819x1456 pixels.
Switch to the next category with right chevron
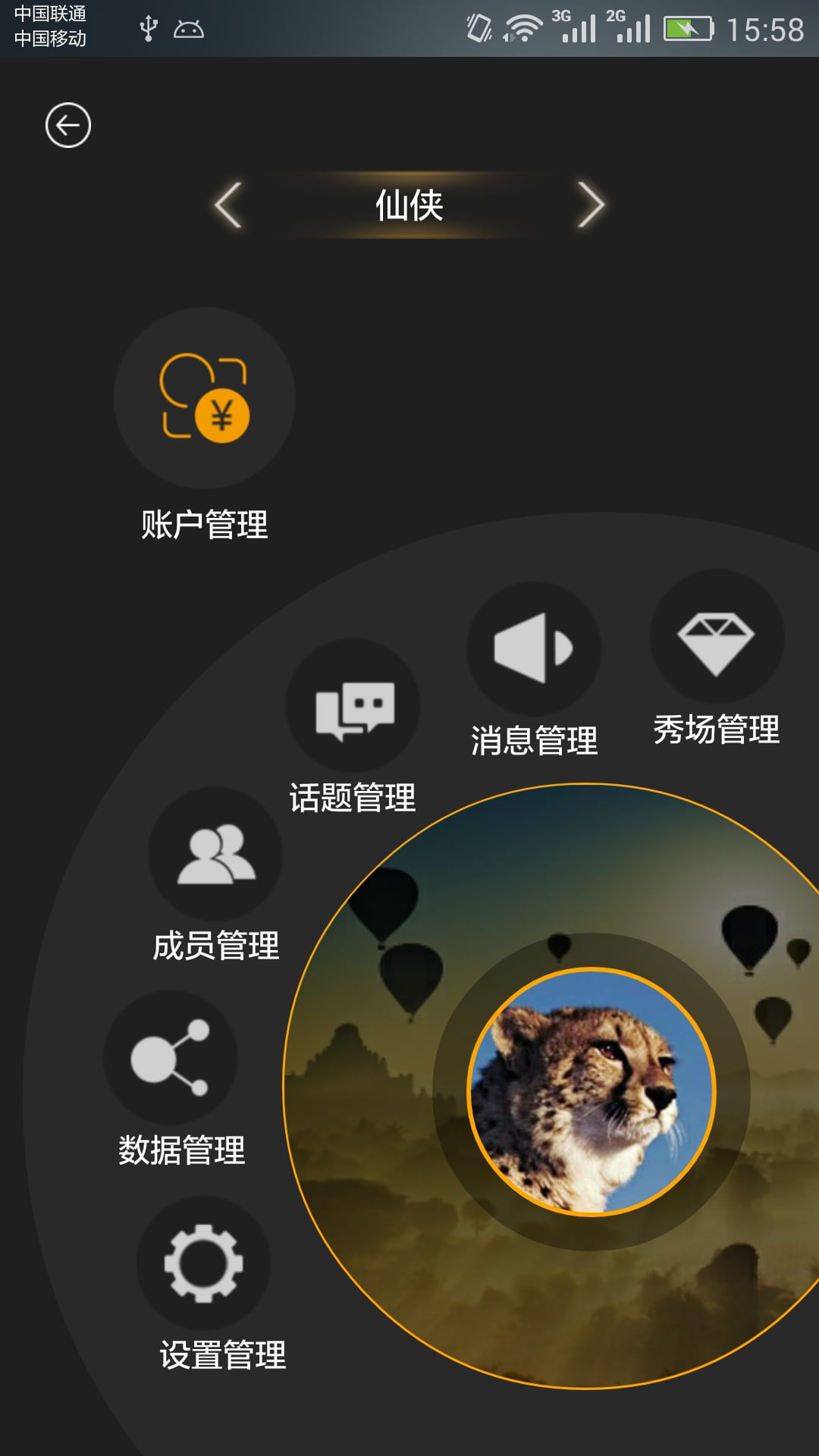[x=591, y=205]
